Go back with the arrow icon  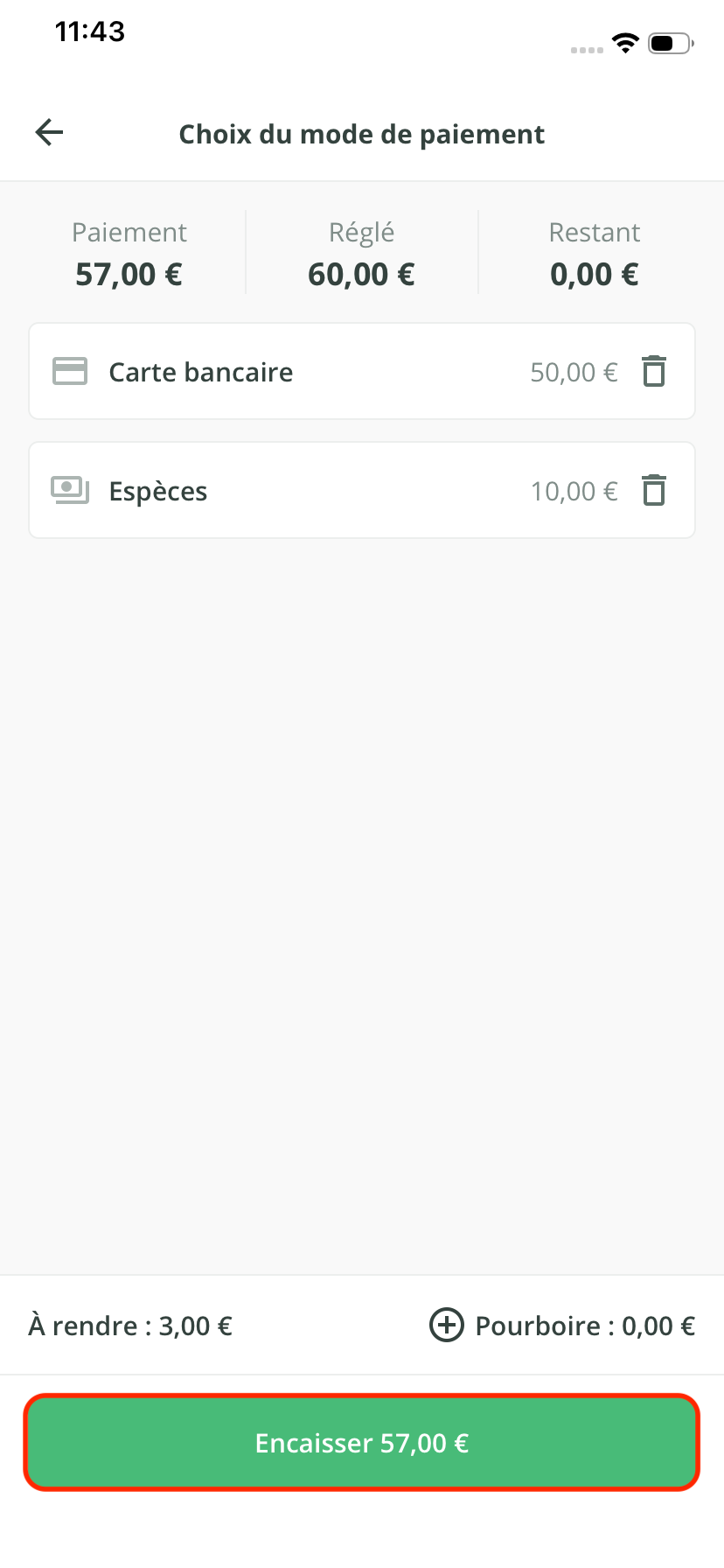tap(50, 133)
